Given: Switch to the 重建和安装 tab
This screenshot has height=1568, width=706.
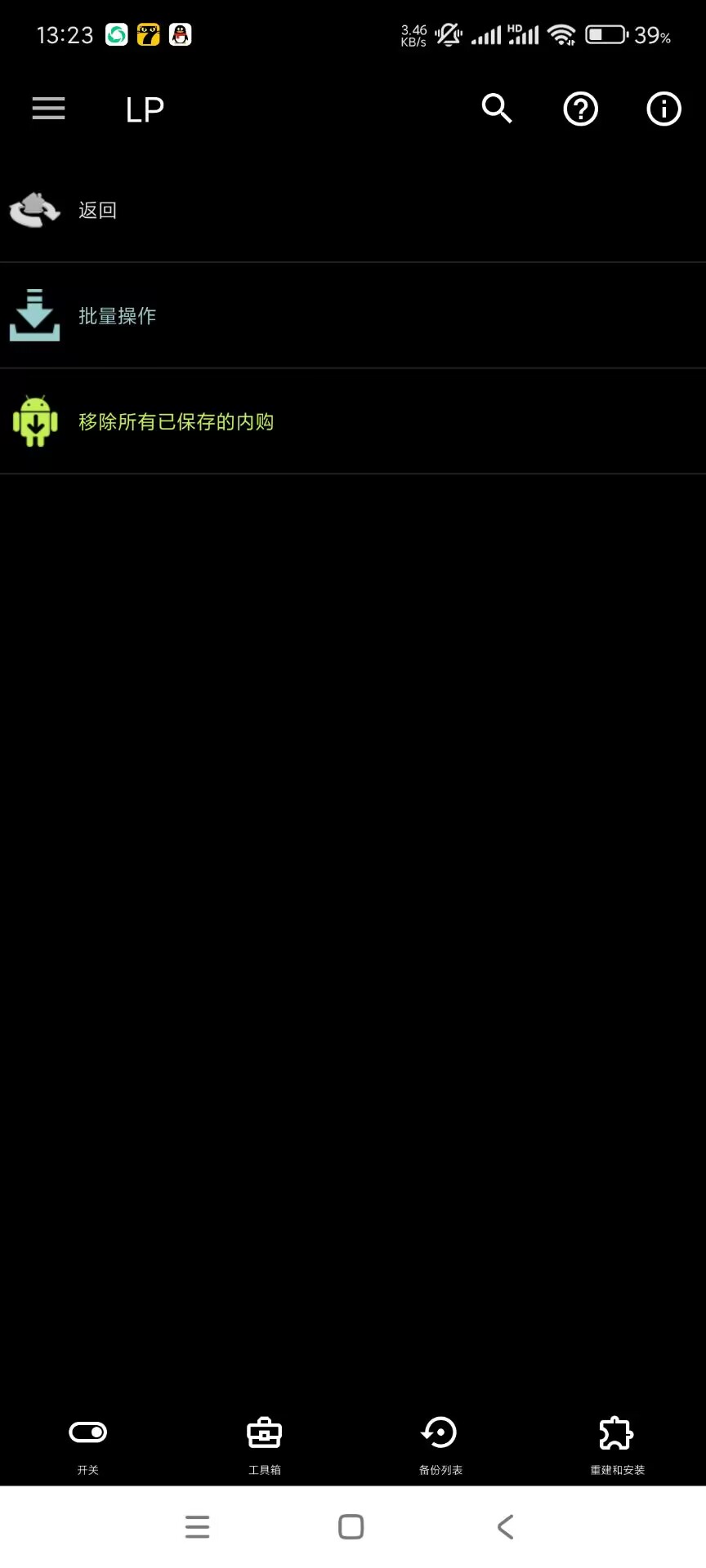Looking at the screenshot, I should 617,1444.
